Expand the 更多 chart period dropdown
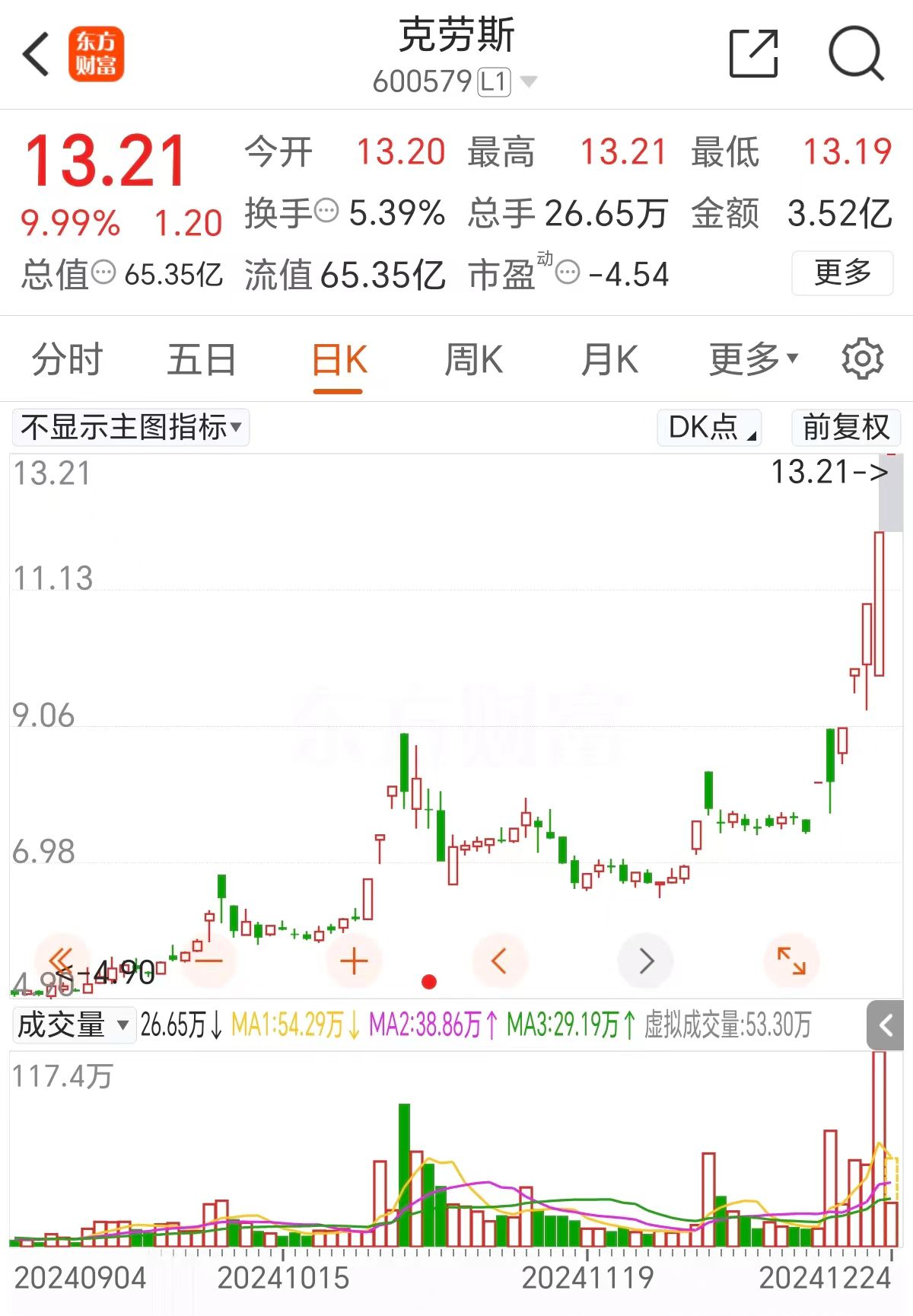The image size is (913, 1316). click(752, 358)
